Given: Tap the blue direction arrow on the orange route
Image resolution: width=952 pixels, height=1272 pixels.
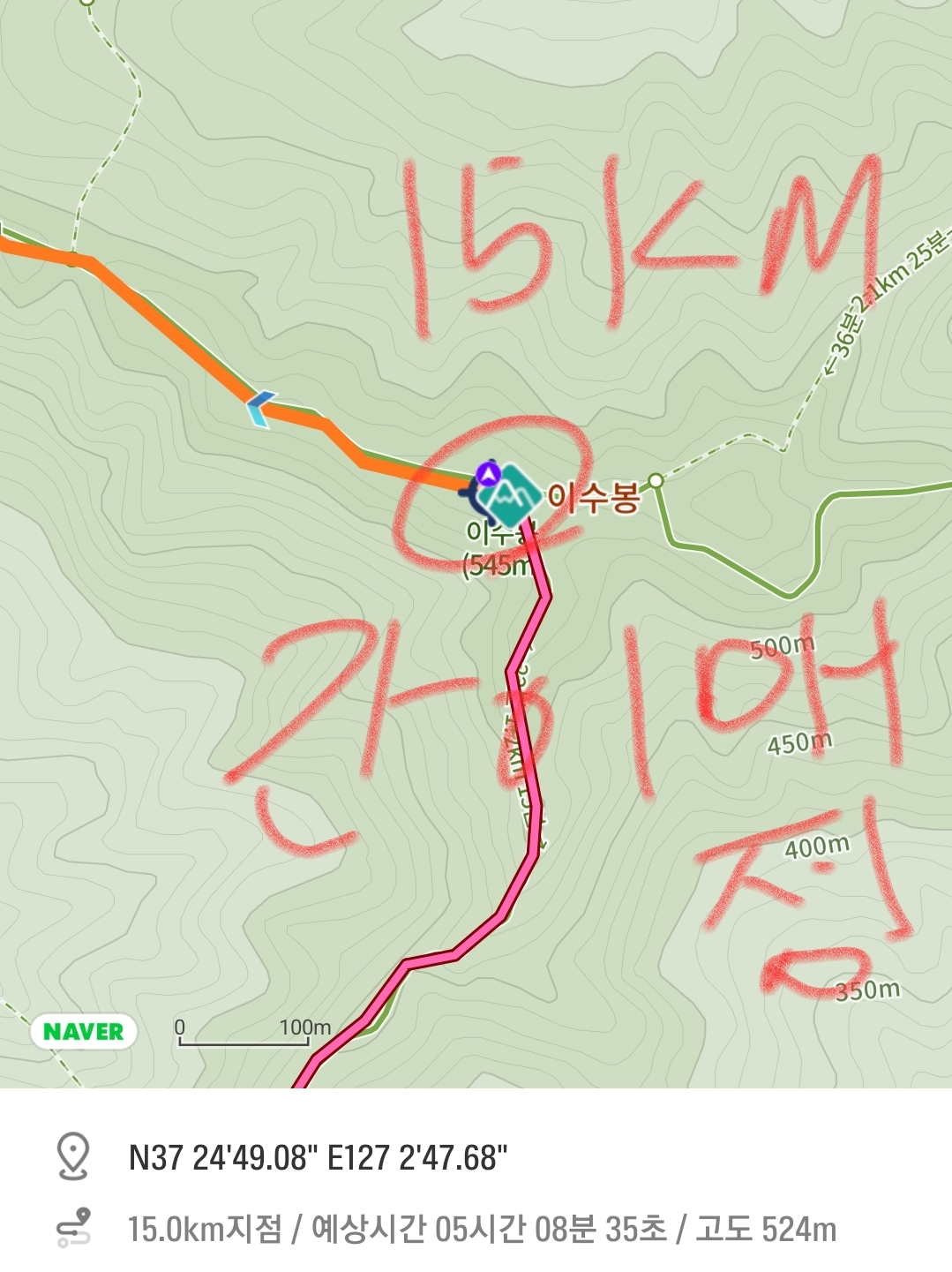Looking at the screenshot, I should coord(260,410).
